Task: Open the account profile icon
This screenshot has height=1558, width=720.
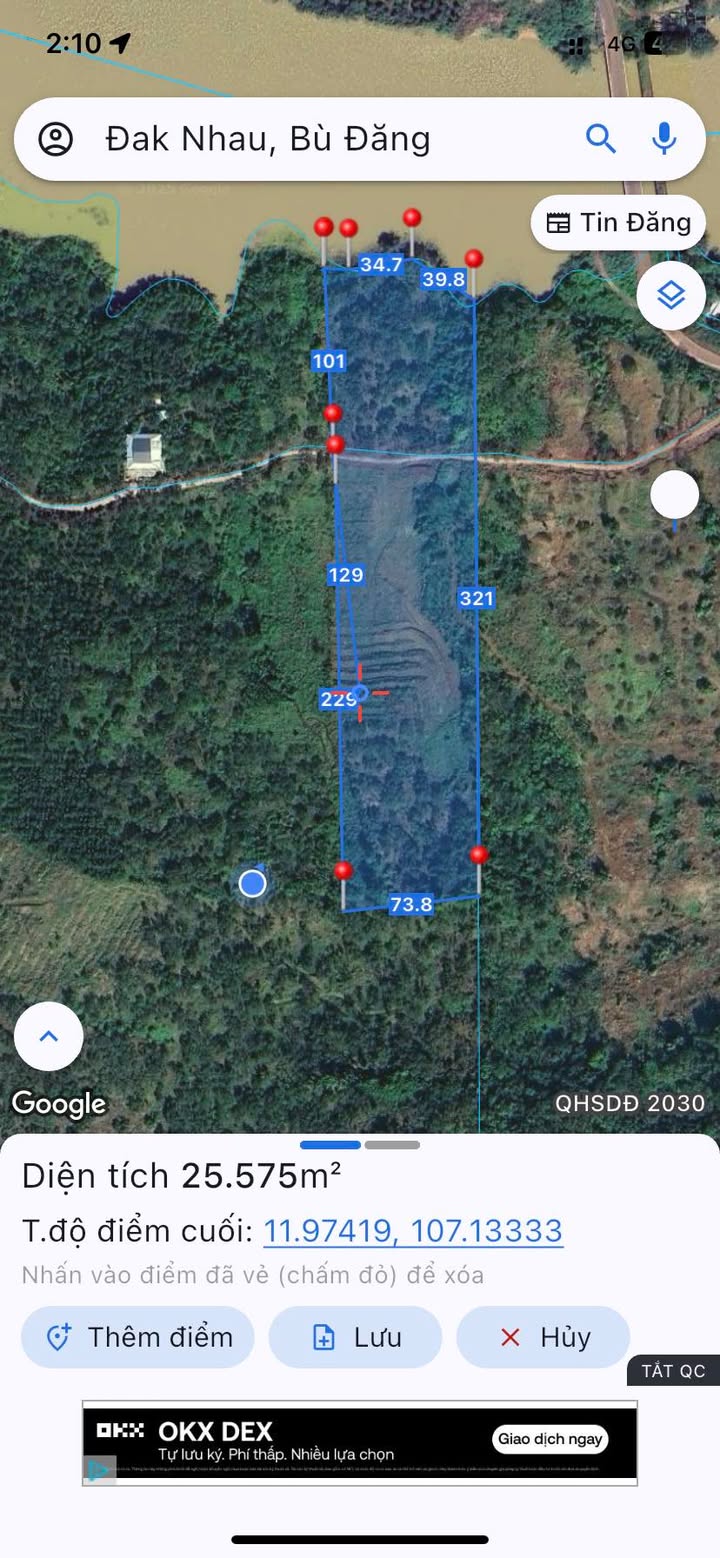Action: click(56, 139)
